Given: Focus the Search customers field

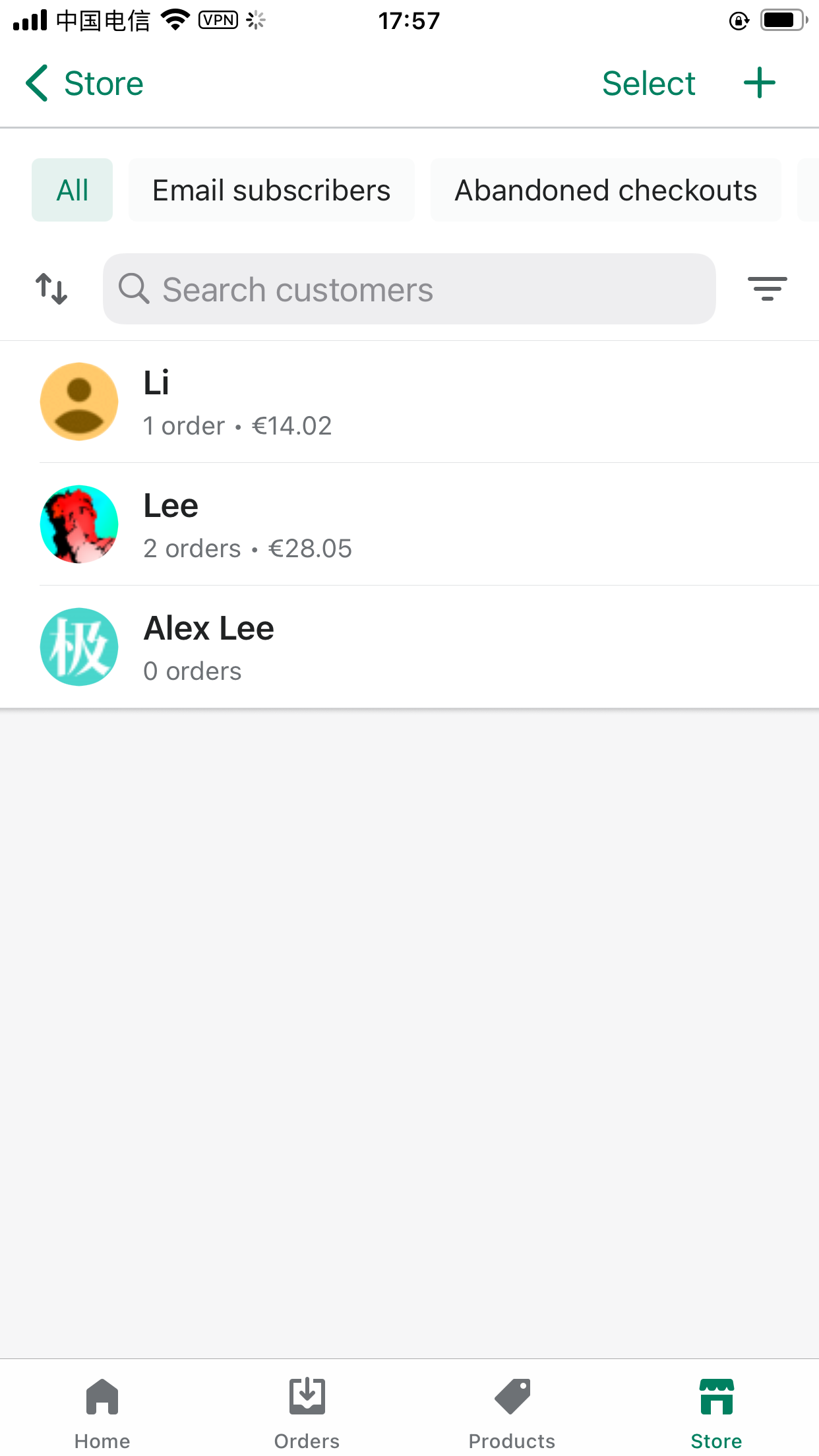Looking at the screenshot, I should click(409, 289).
